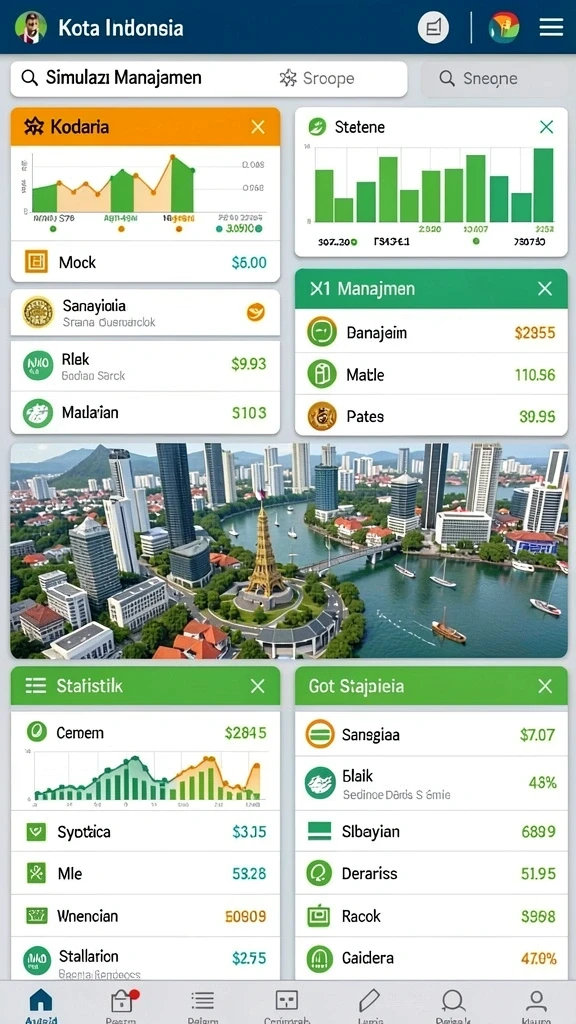Close the X1 Manajmen panel

coord(545,289)
